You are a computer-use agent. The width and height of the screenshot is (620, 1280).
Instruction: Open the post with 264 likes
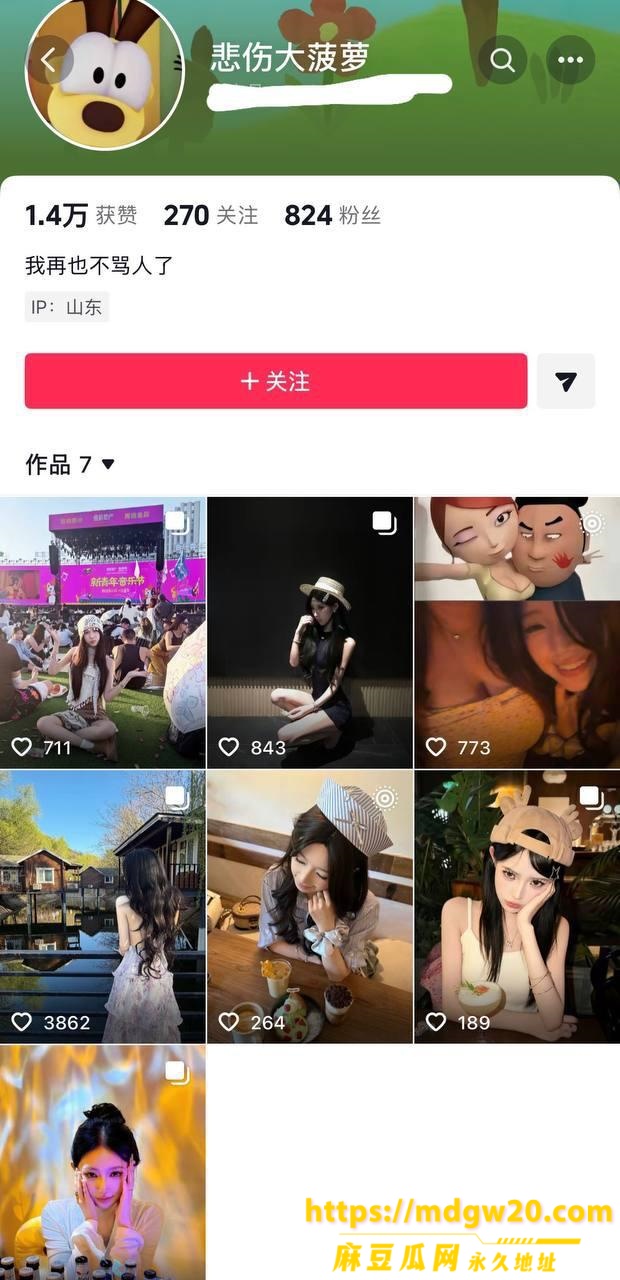point(310,907)
